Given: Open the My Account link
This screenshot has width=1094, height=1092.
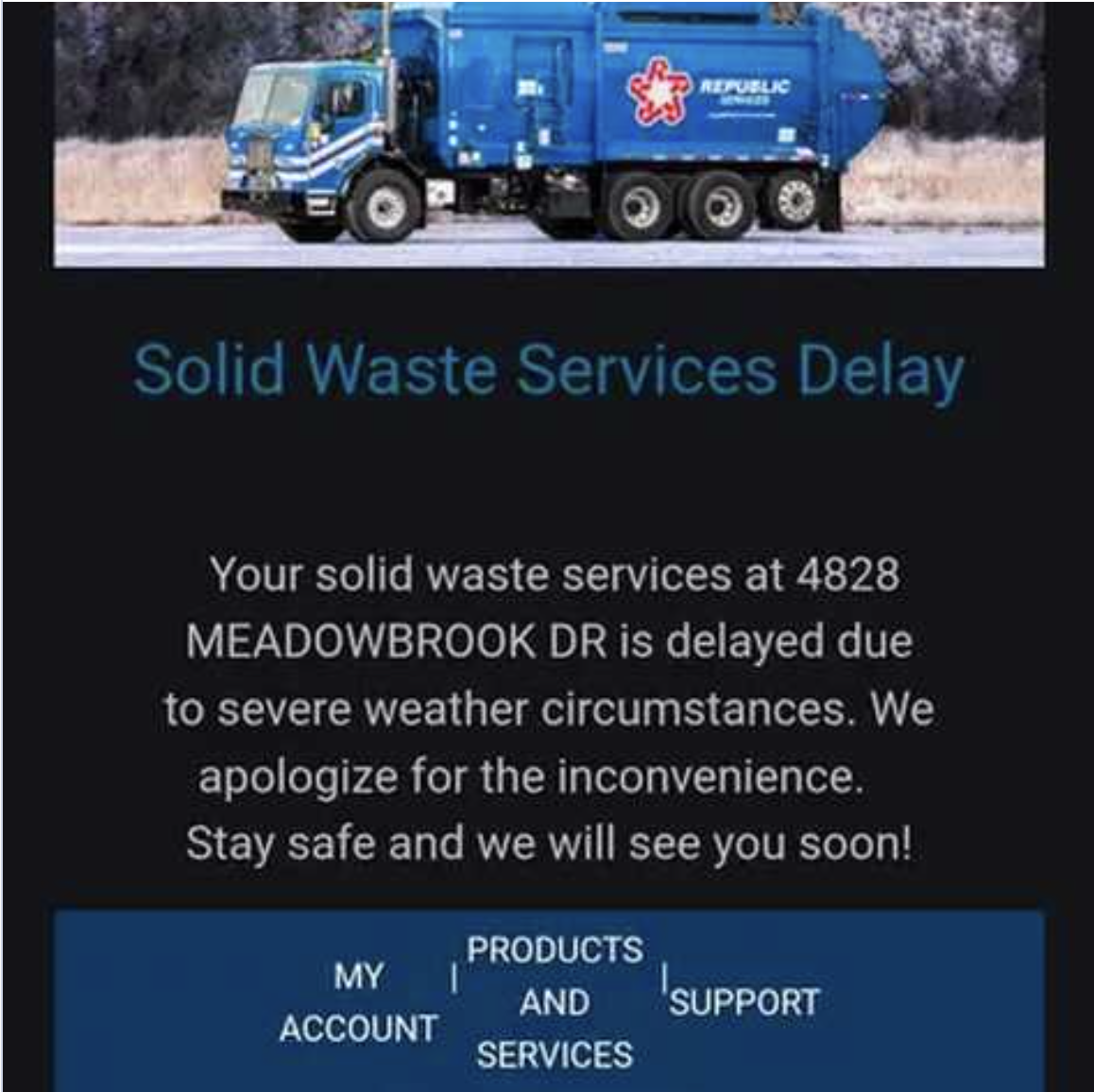Looking at the screenshot, I should point(358,1001).
